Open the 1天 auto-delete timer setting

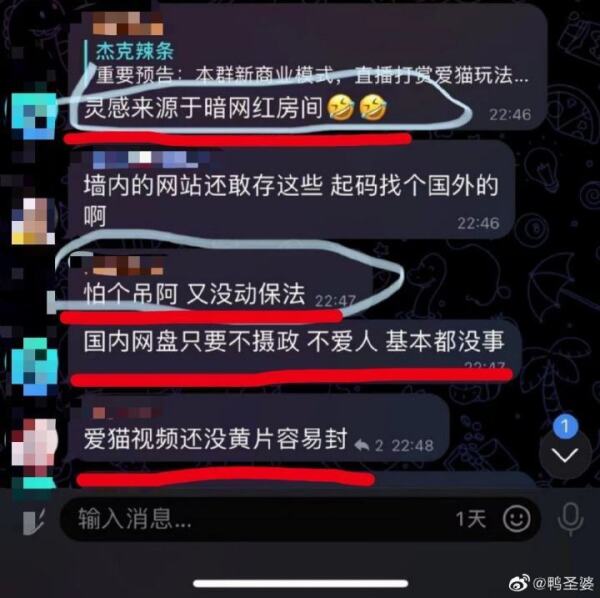click(x=470, y=519)
